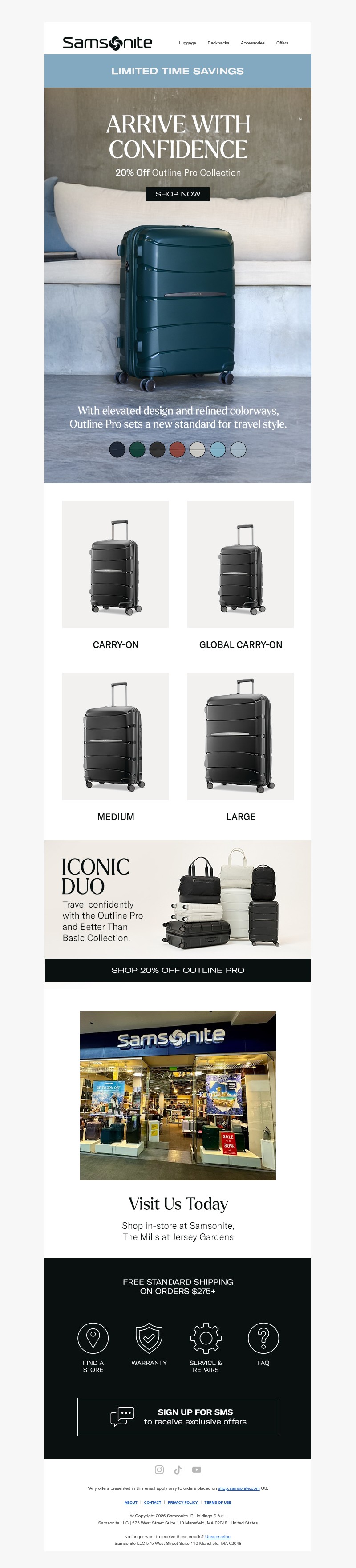Open the Warranty shield icon
The image size is (356, 1568).
[x=149, y=1339]
